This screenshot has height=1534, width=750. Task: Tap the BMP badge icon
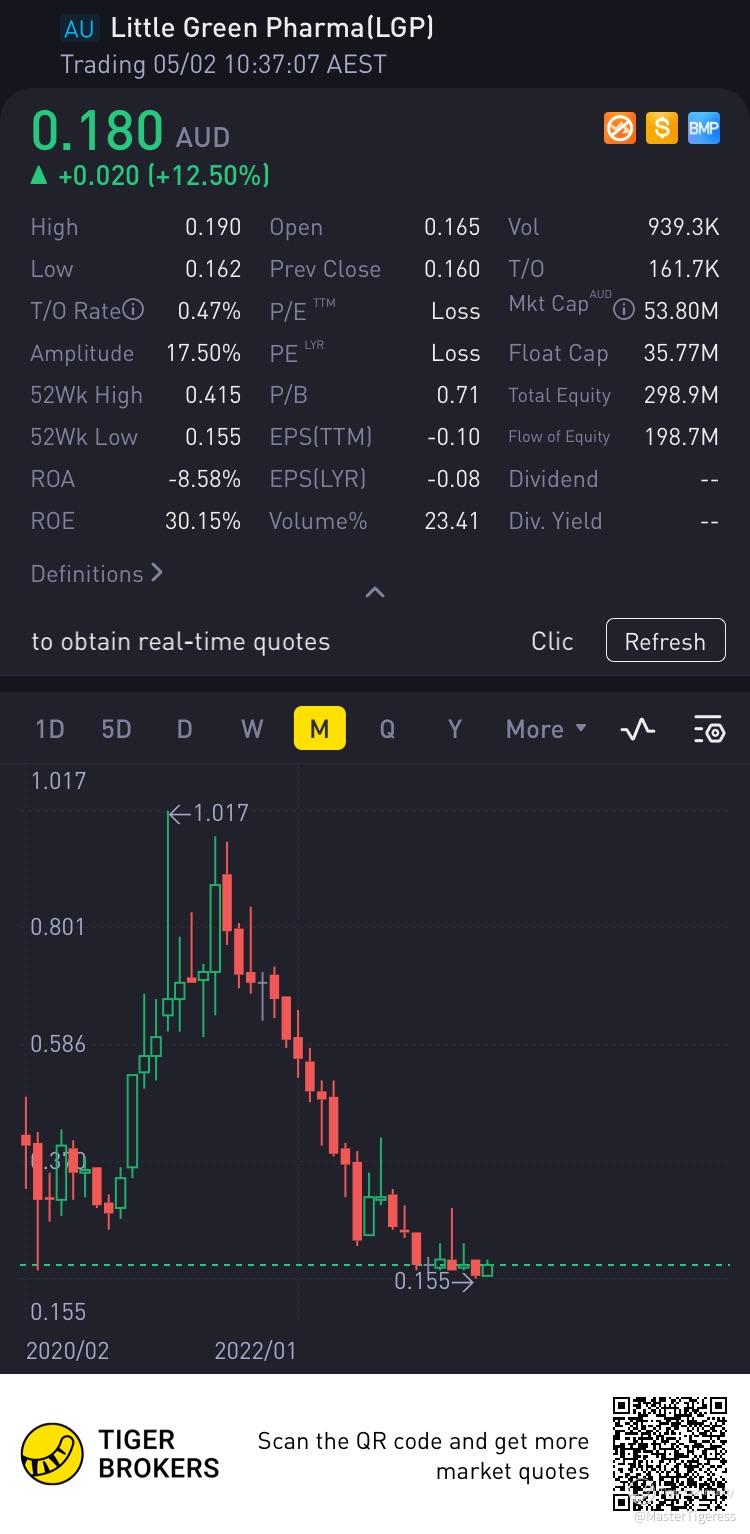(x=703, y=128)
